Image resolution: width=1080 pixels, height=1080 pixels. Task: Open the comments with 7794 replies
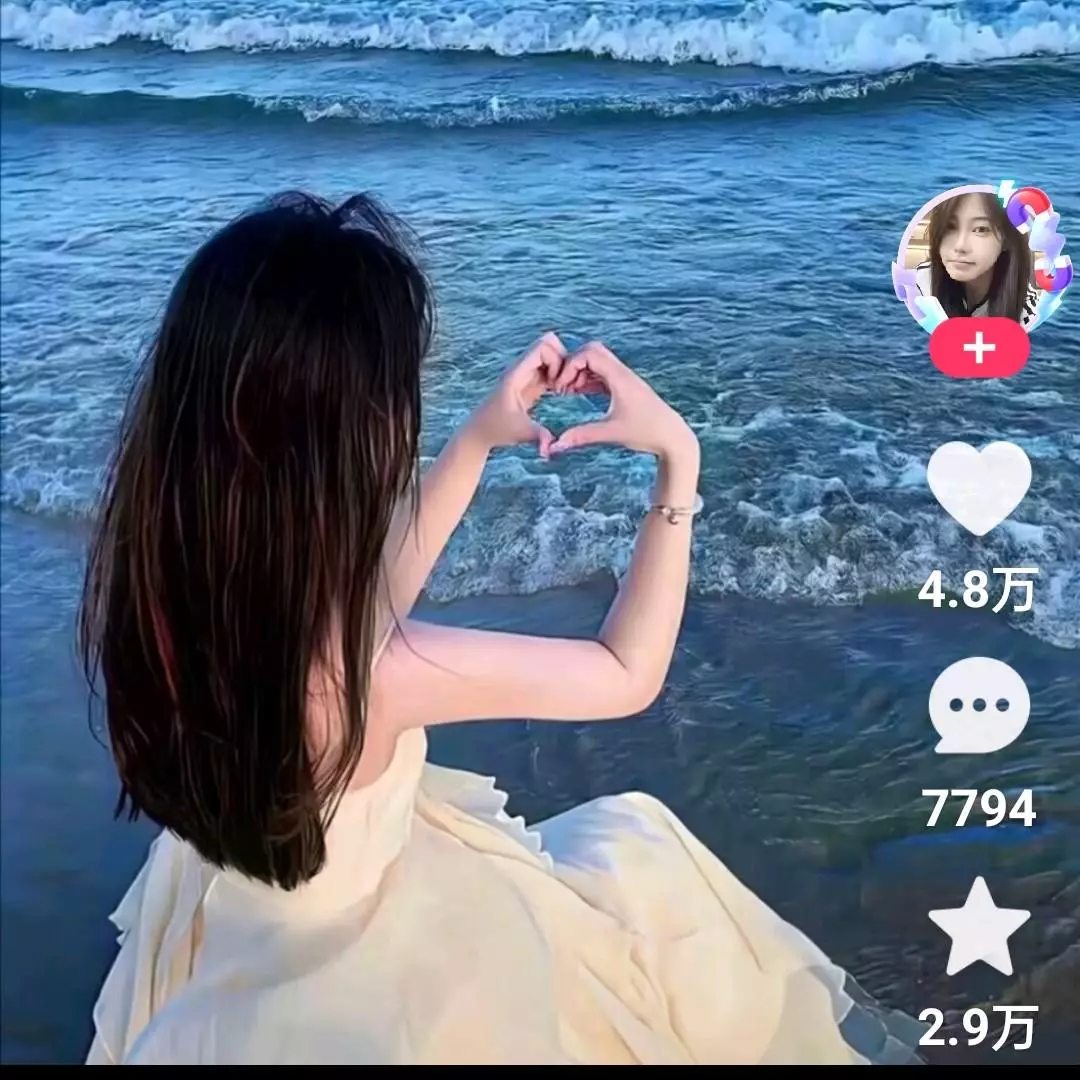point(979,706)
